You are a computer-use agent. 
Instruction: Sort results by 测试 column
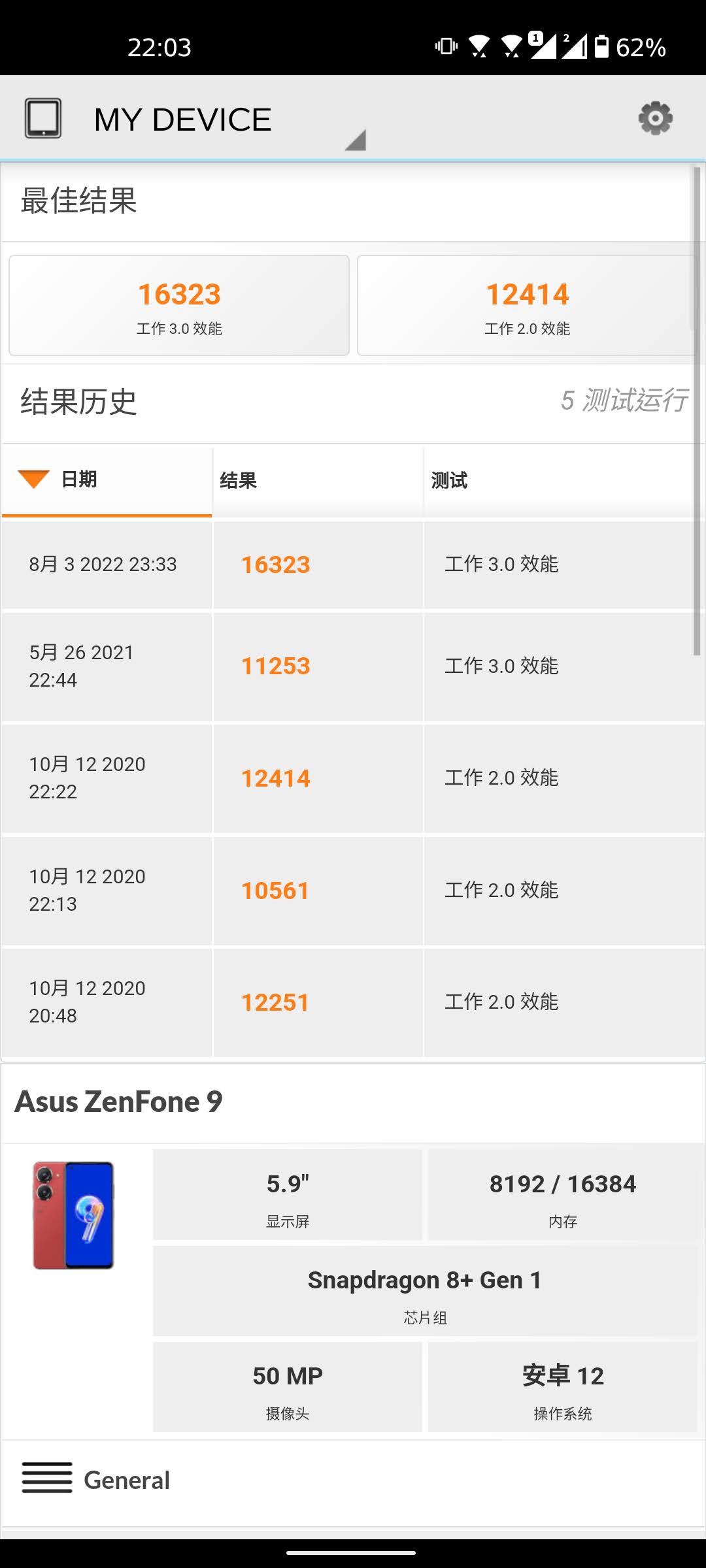(564, 480)
